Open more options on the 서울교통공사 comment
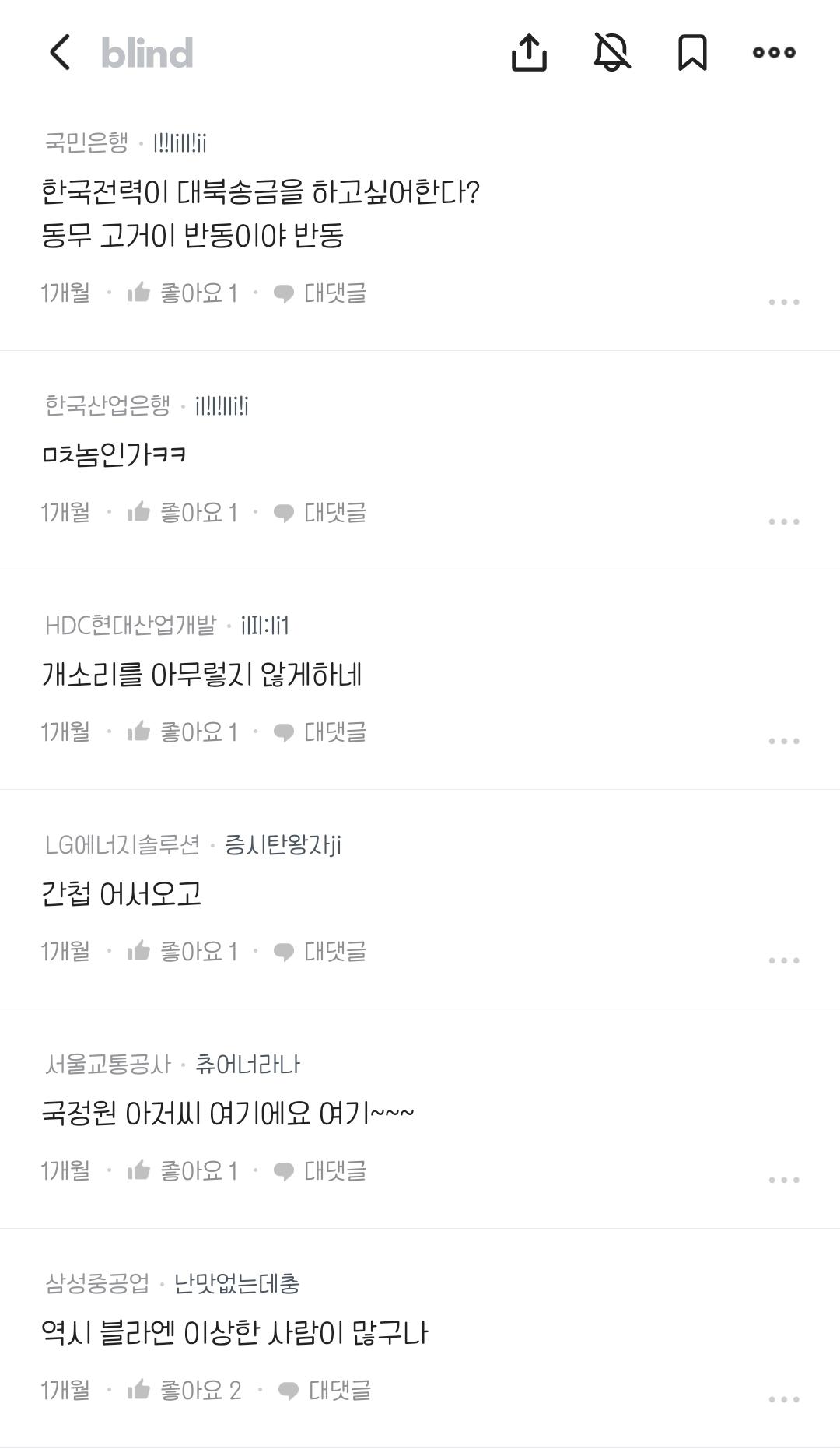The width and height of the screenshot is (840, 1449). click(783, 1180)
